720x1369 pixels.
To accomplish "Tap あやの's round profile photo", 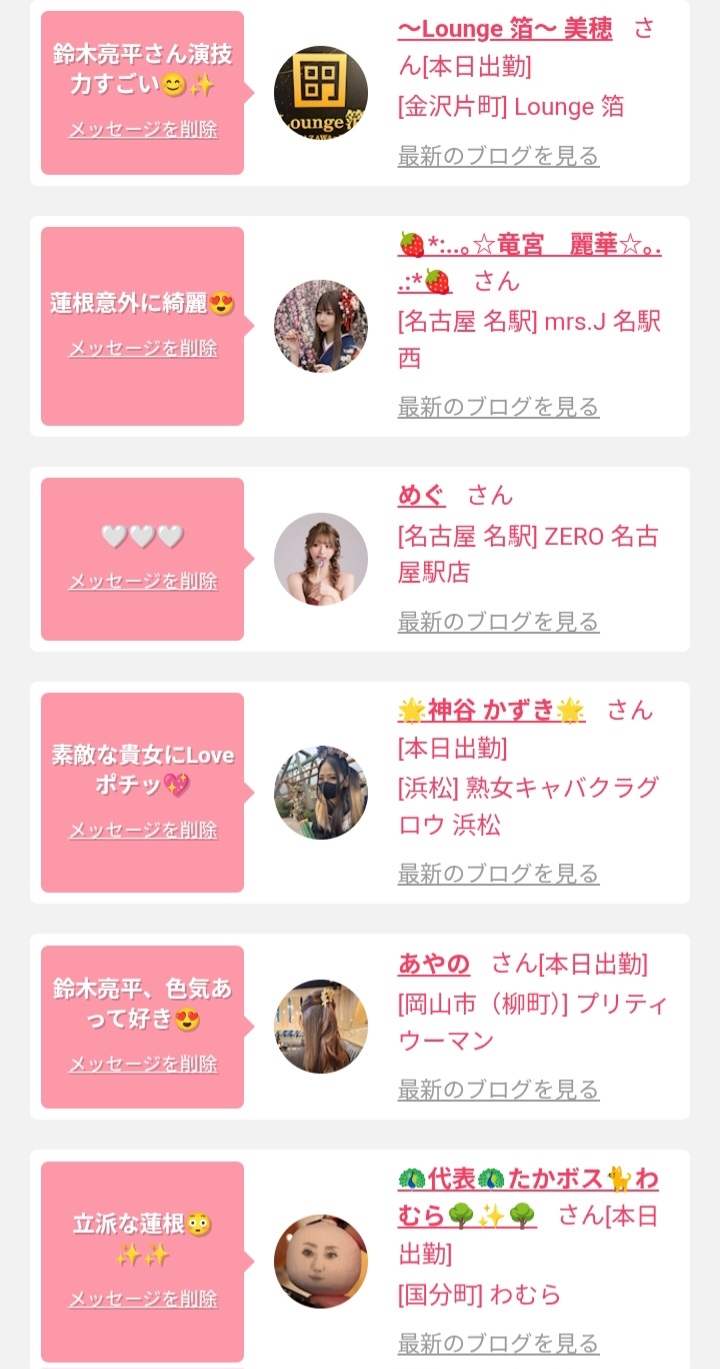I will 321,1027.
